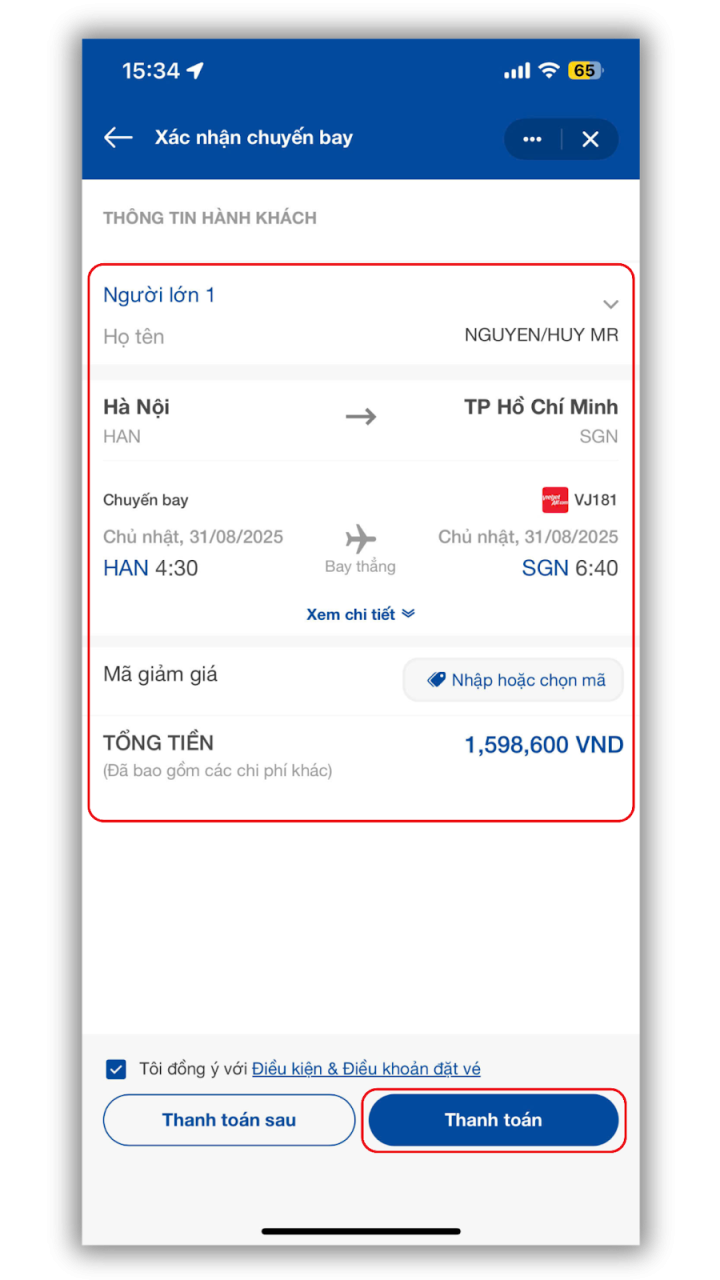Close the flight confirmation screen
720x1280 pixels.
[590, 139]
